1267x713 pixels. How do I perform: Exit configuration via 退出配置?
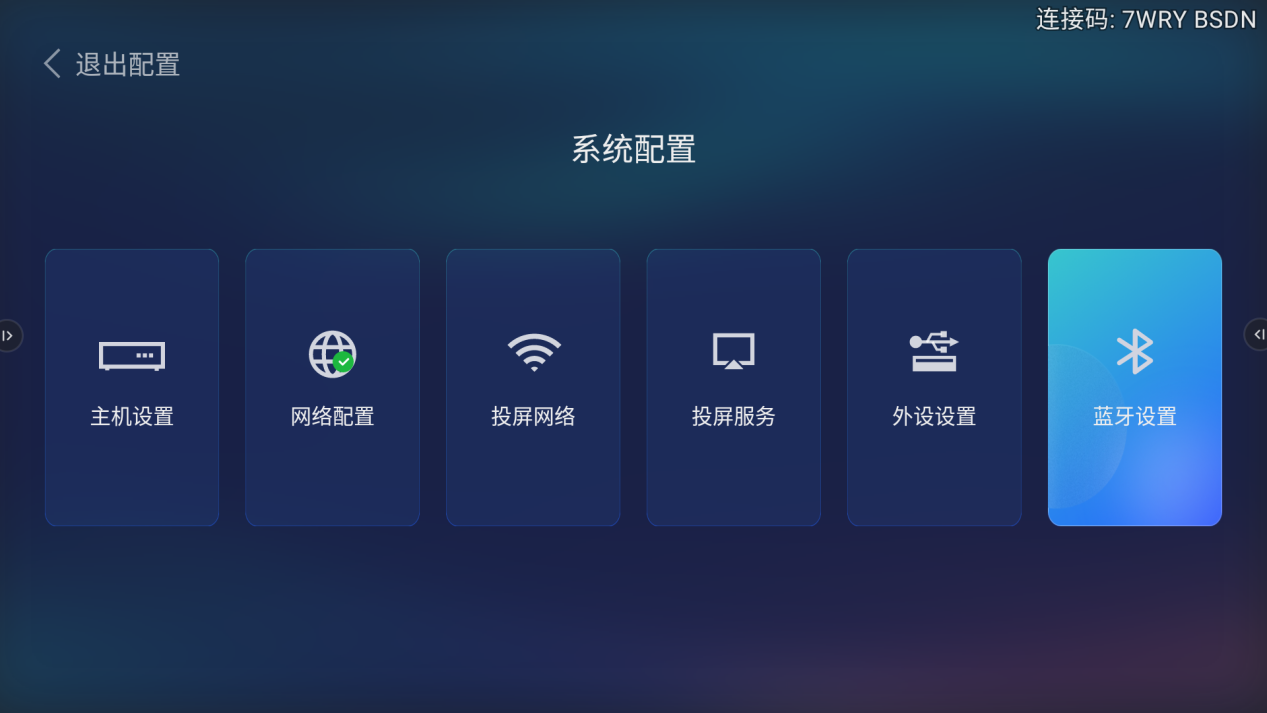pos(112,65)
